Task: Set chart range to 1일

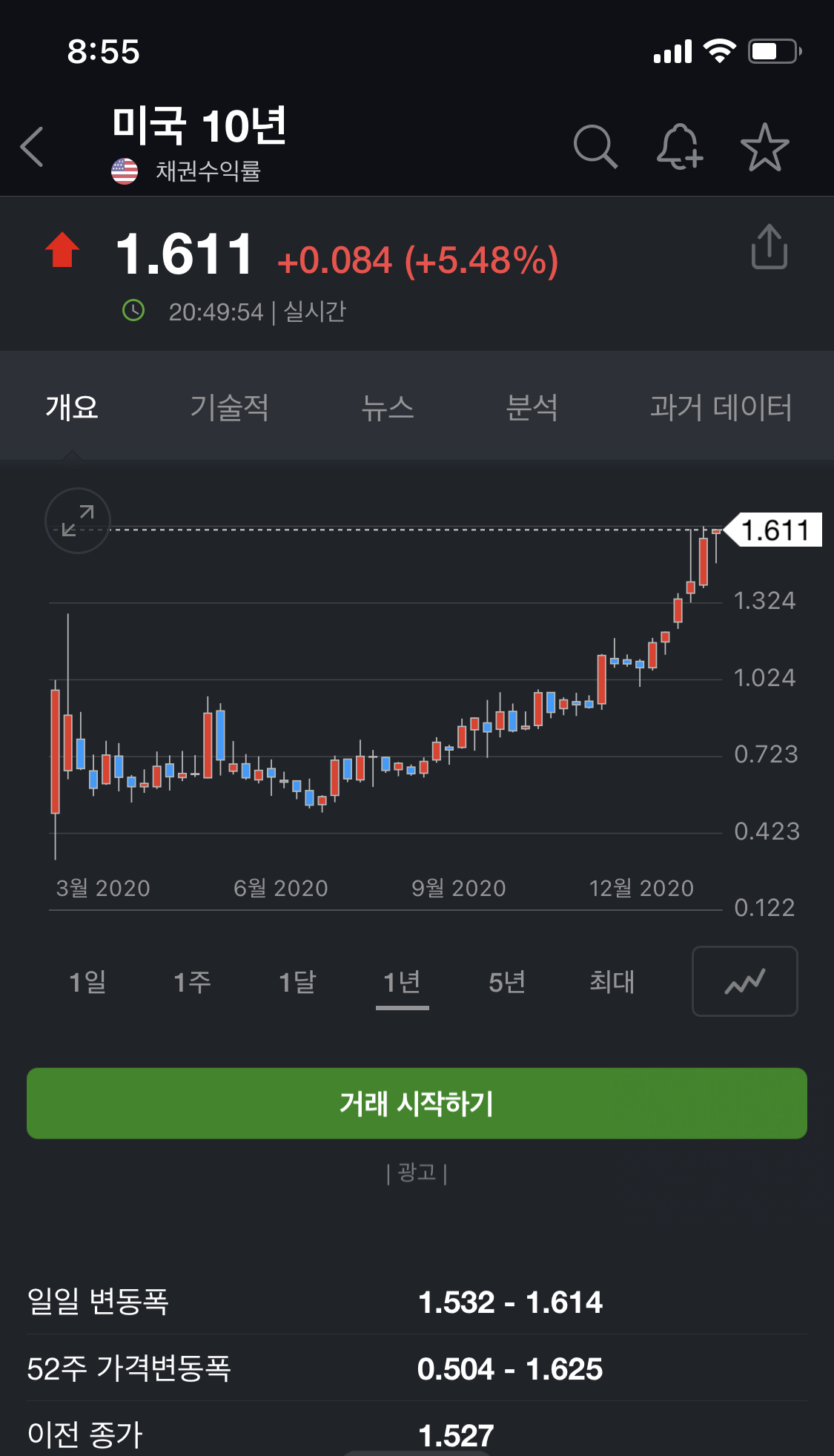Action: point(87,982)
